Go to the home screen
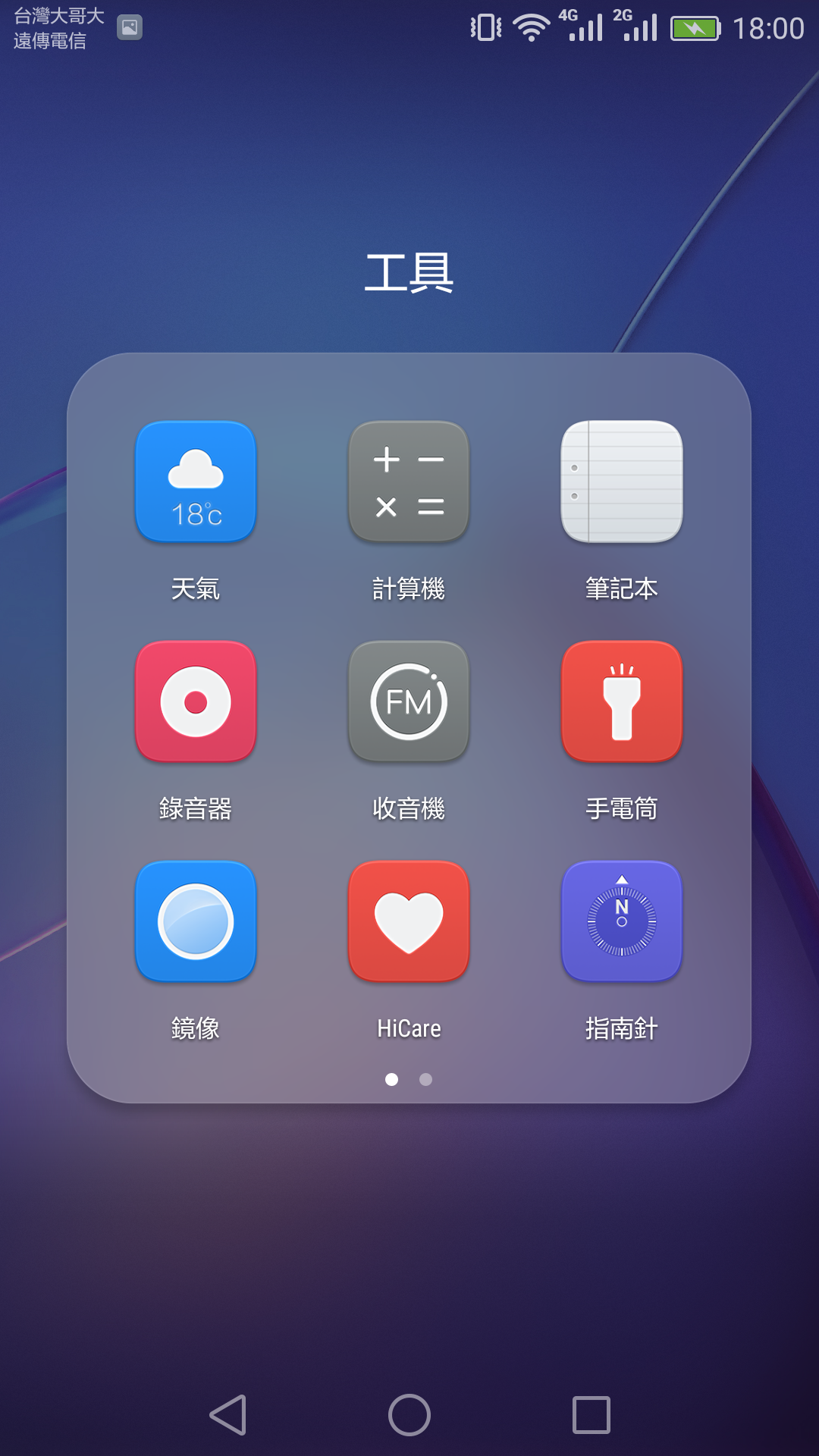Screen dimensions: 819x1456 tap(409, 1415)
